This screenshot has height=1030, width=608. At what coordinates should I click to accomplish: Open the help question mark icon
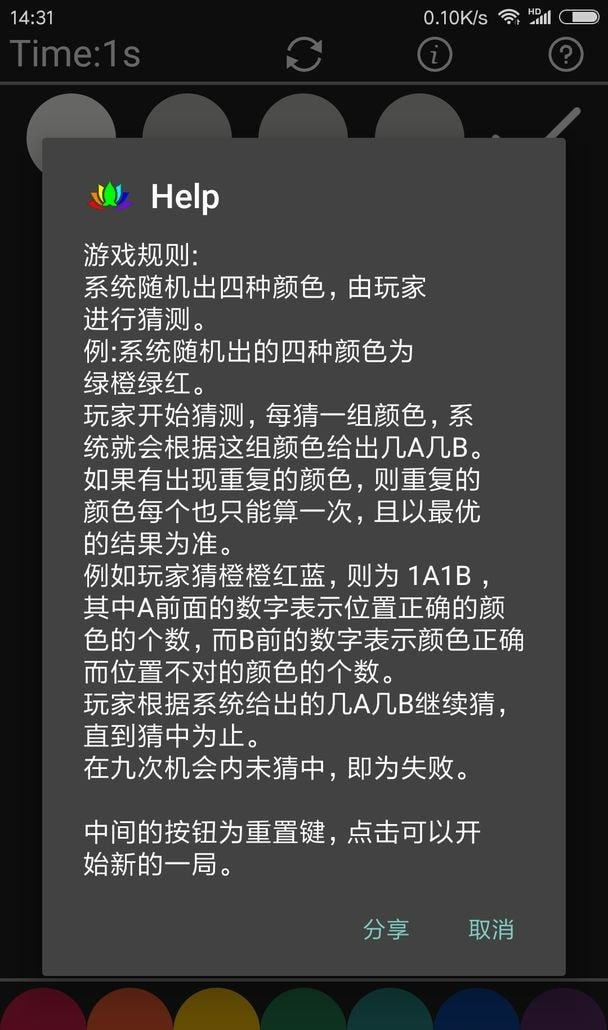(x=565, y=54)
